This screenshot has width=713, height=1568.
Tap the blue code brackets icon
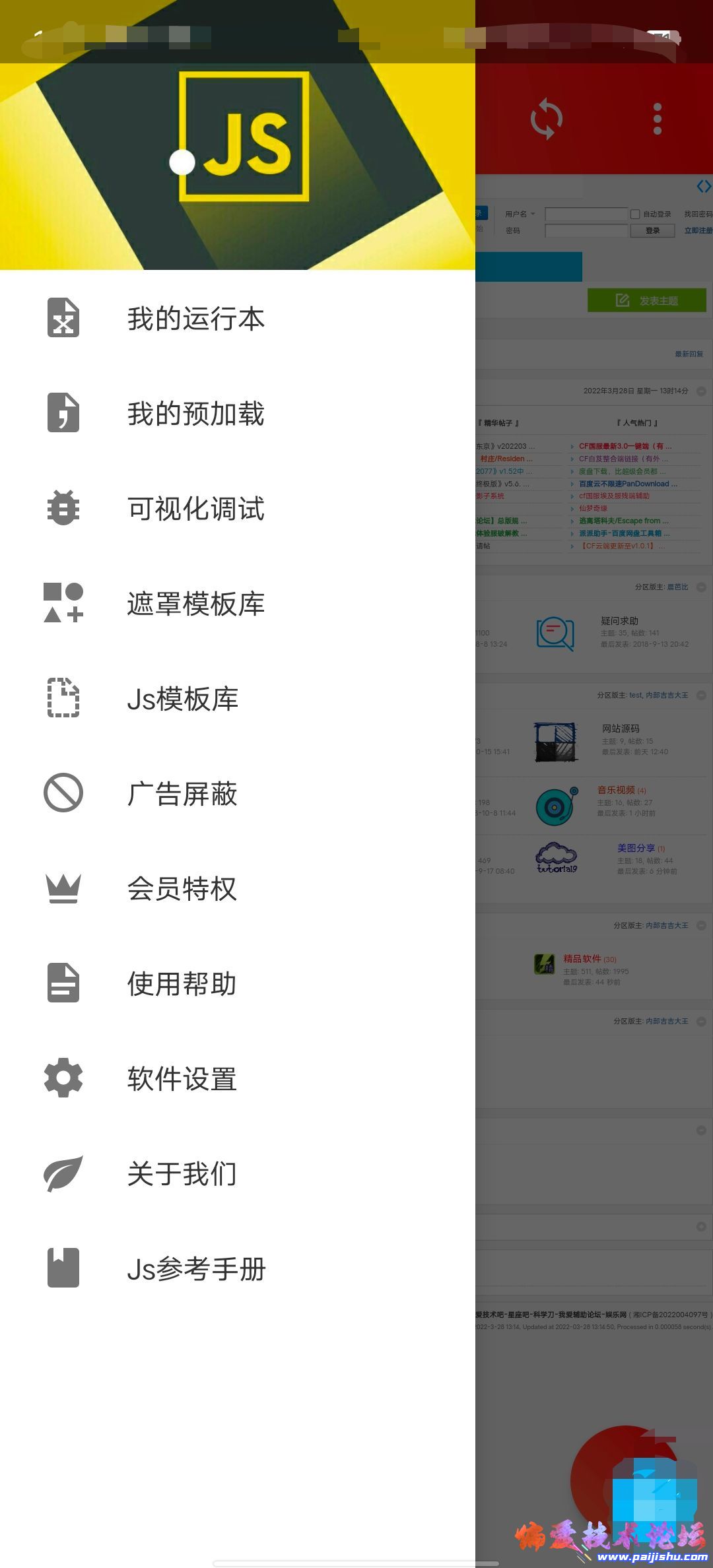(x=702, y=186)
